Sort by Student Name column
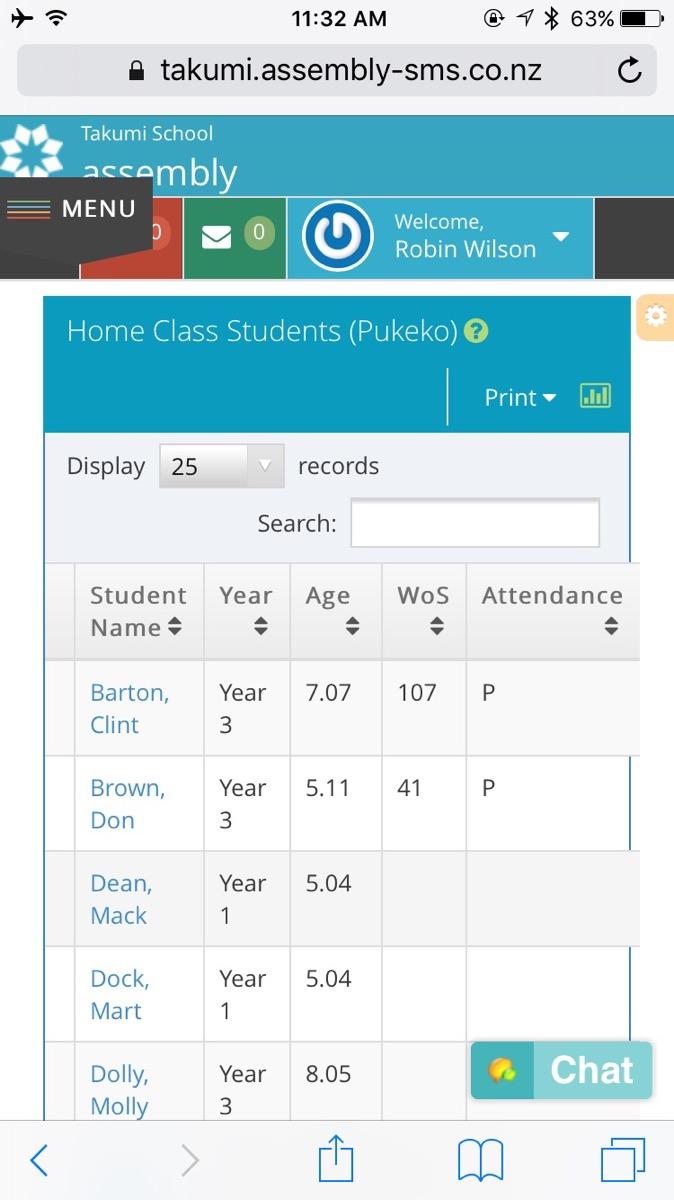Image resolution: width=674 pixels, height=1200 pixels. (139, 611)
